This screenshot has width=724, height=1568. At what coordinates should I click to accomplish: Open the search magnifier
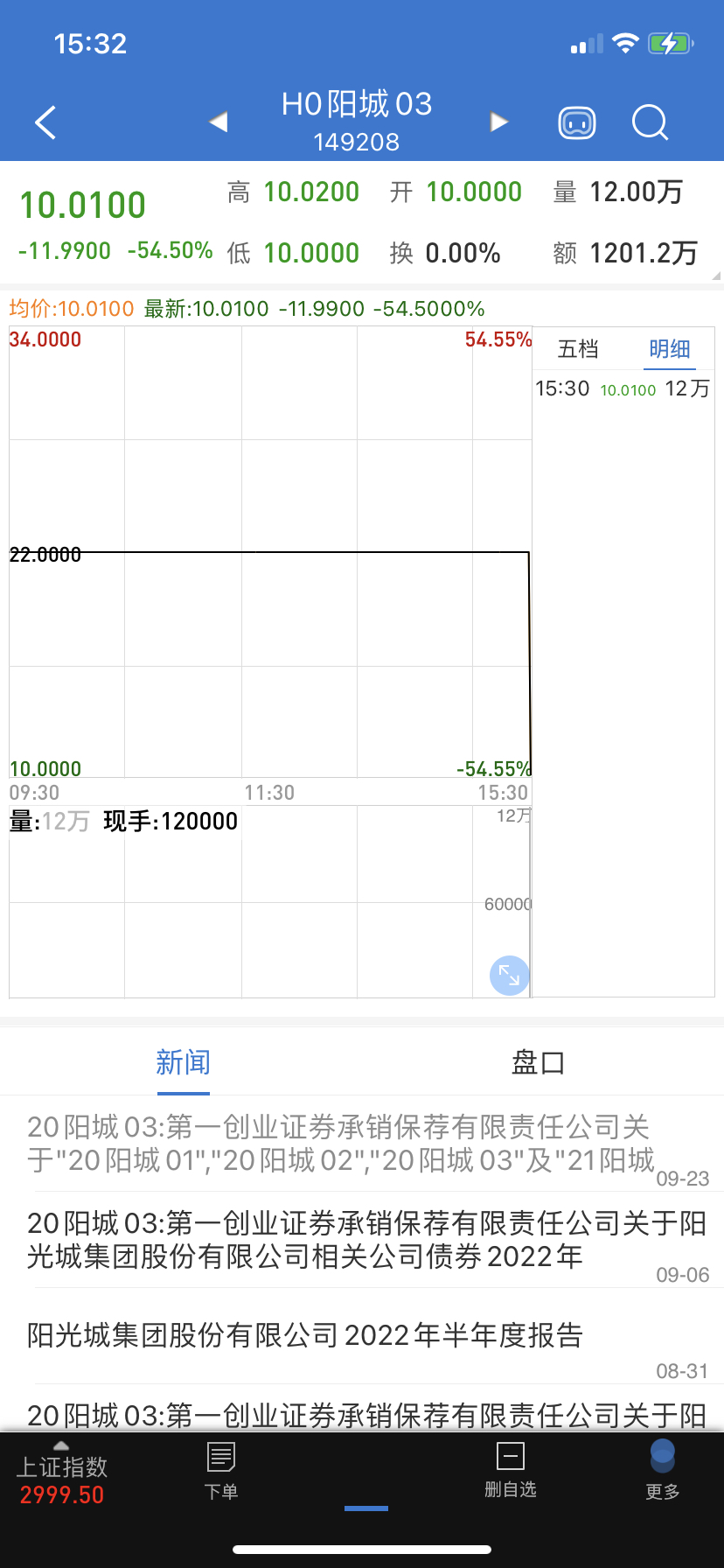650,122
